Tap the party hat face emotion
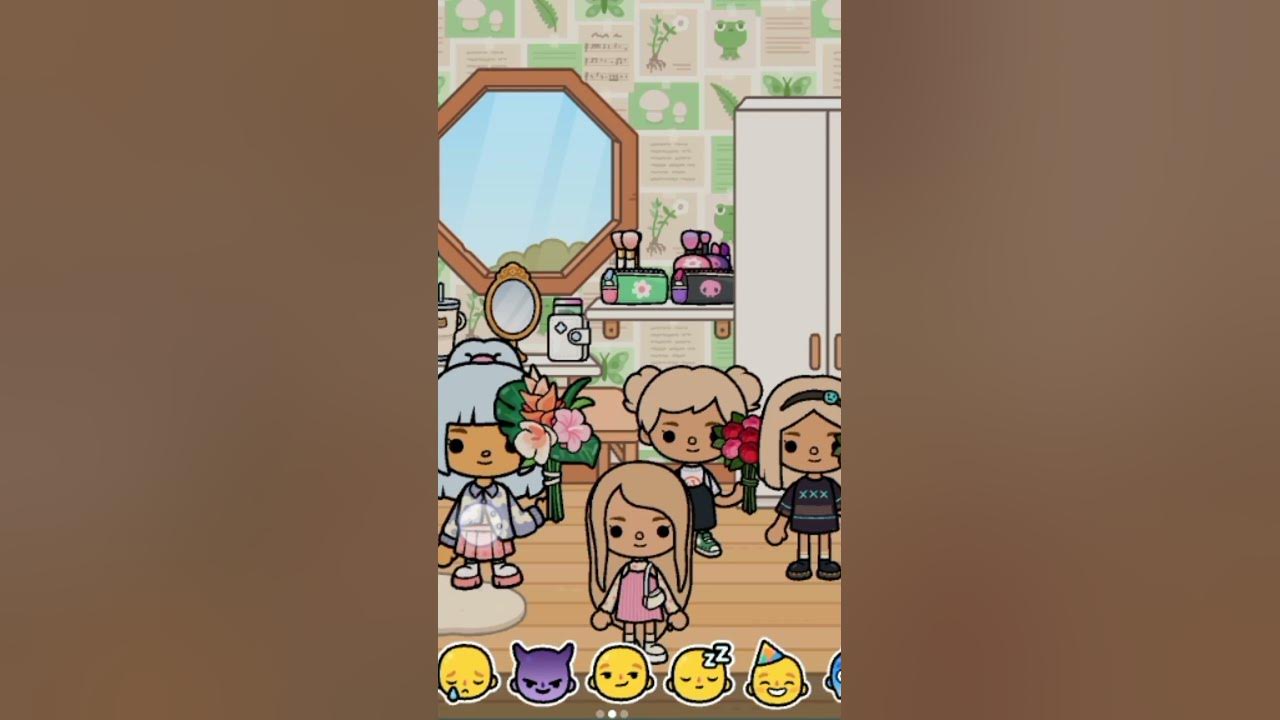This screenshot has width=1280, height=720. [777, 676]
